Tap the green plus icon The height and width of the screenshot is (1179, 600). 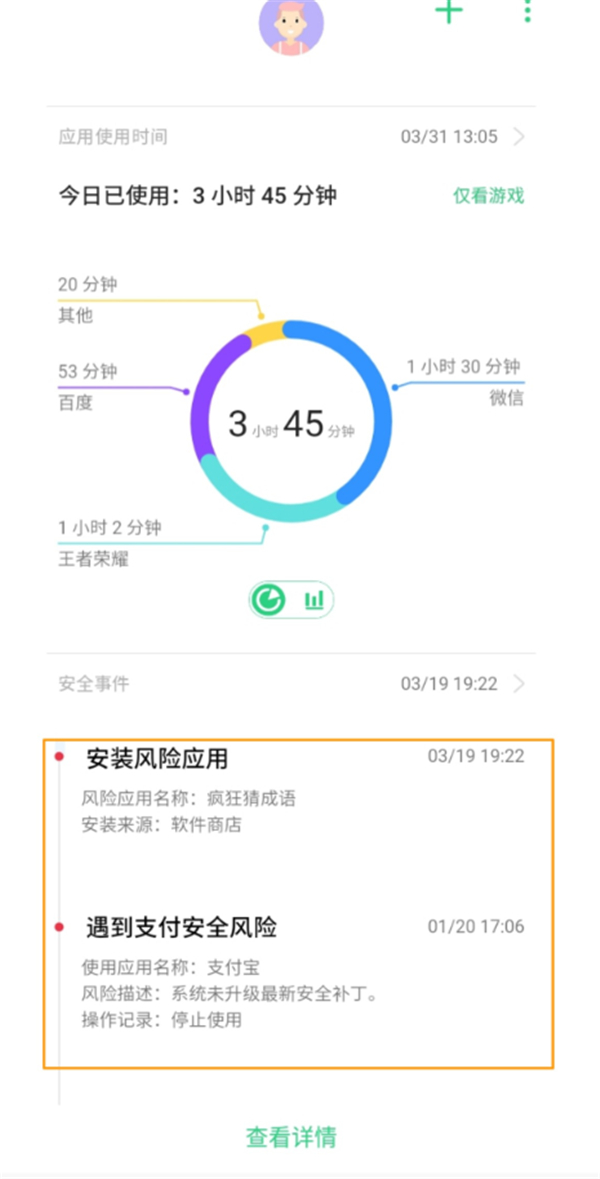(449, 12)
